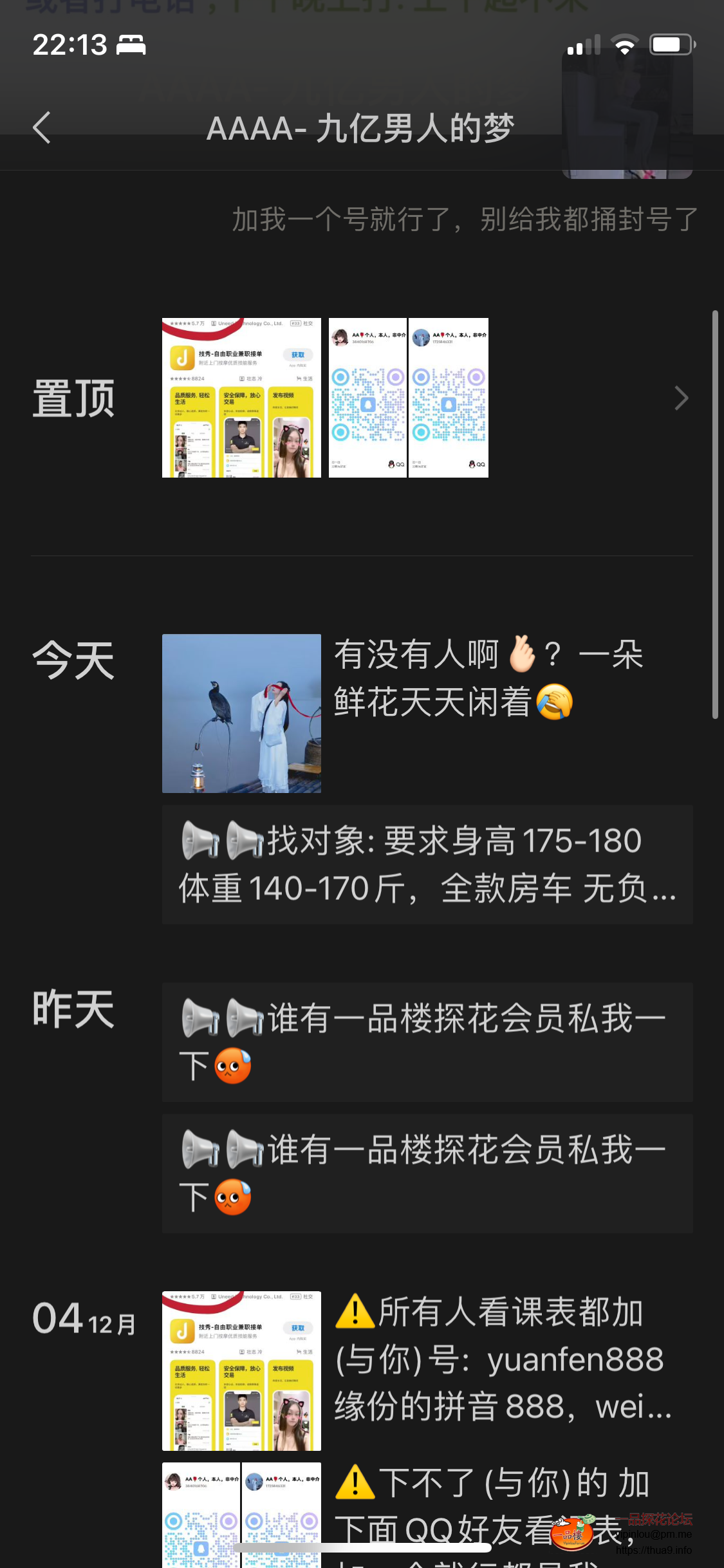724x1568 pixels.
Task: Open today's post about 找对象 requirements
Action: click(x=427, y=864)
